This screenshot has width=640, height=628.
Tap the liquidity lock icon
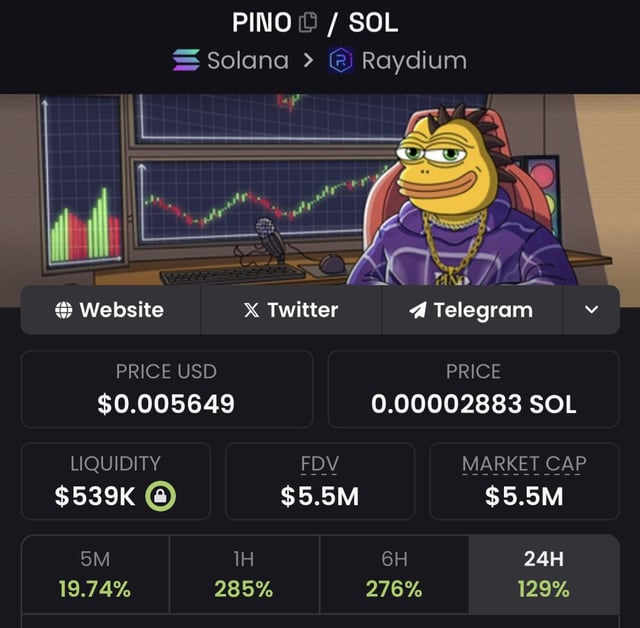pyautogui.click(x=160, y=496)
